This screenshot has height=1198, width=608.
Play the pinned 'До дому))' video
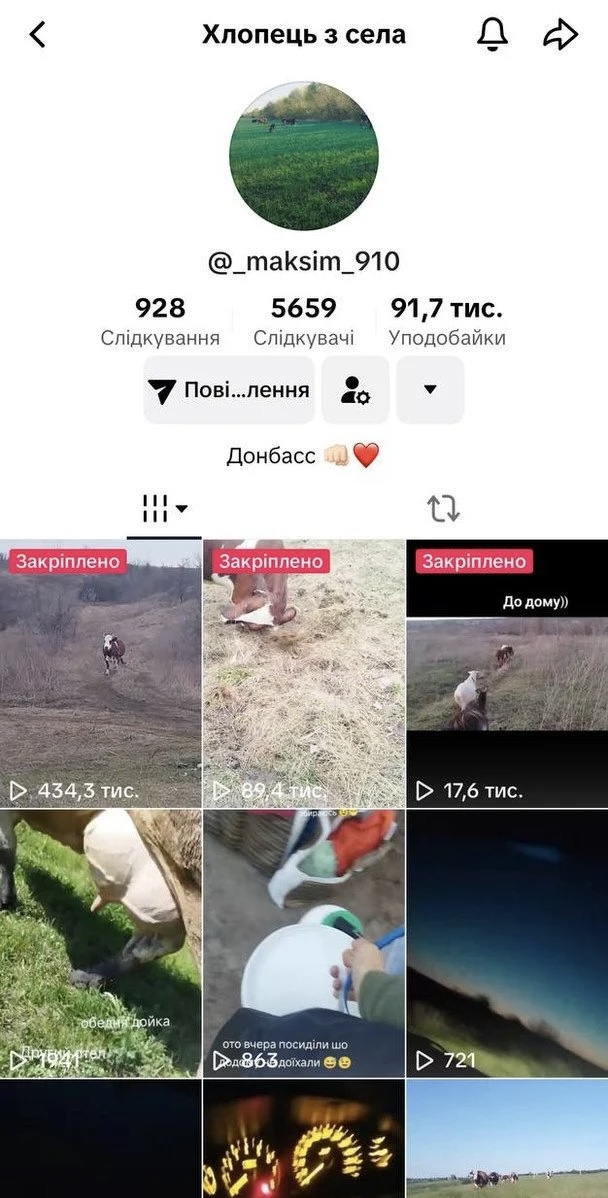(x=507, y=673)
